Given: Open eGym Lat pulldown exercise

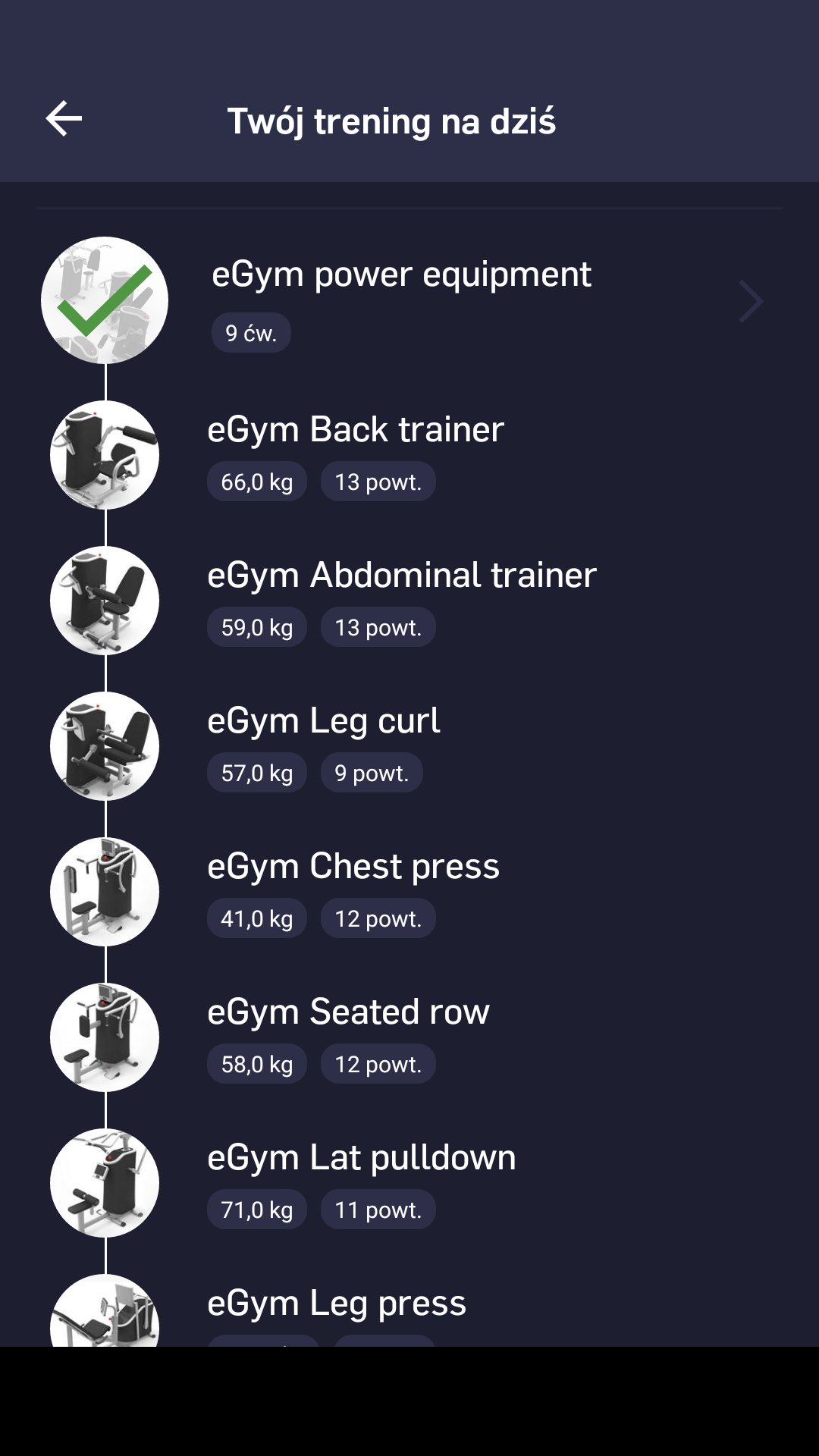Looking at the screenshot, I should click(x=361, y=1159).
